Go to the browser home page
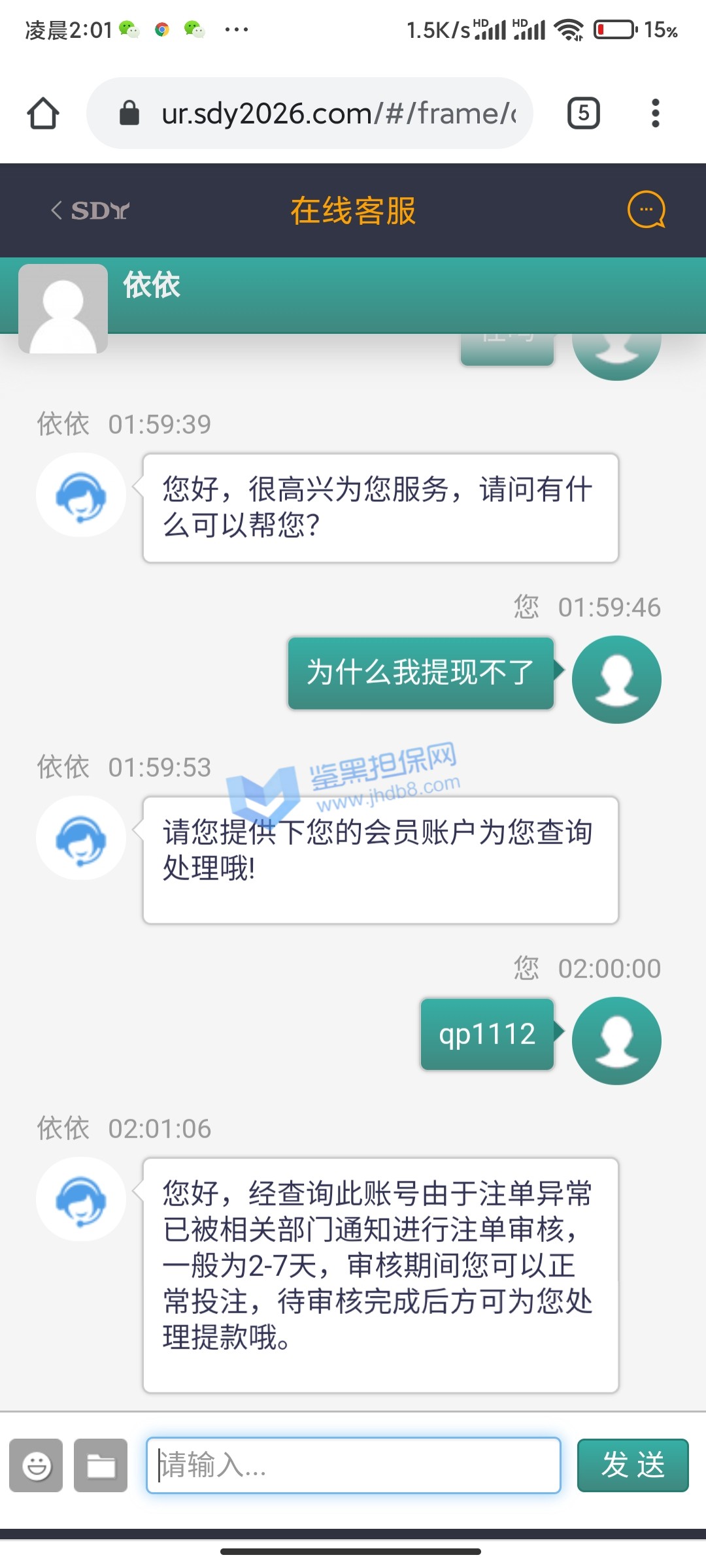Viewport: 706px width, 1568px height. tap(43, 114)
